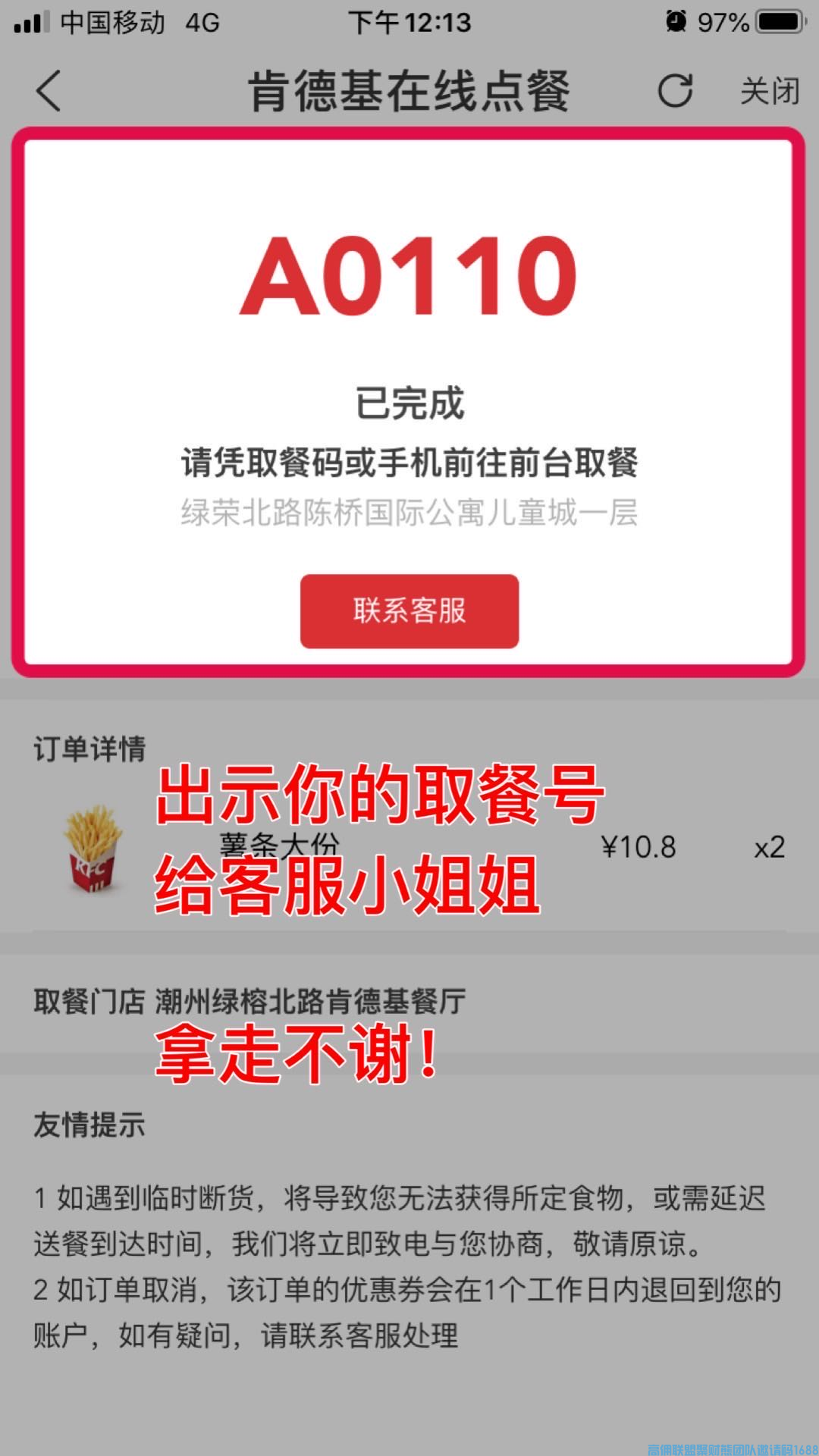Viewport: 819px width, 1456px height.
Task: Tap the refresh icon in the top bar
Action: (677, 89)
